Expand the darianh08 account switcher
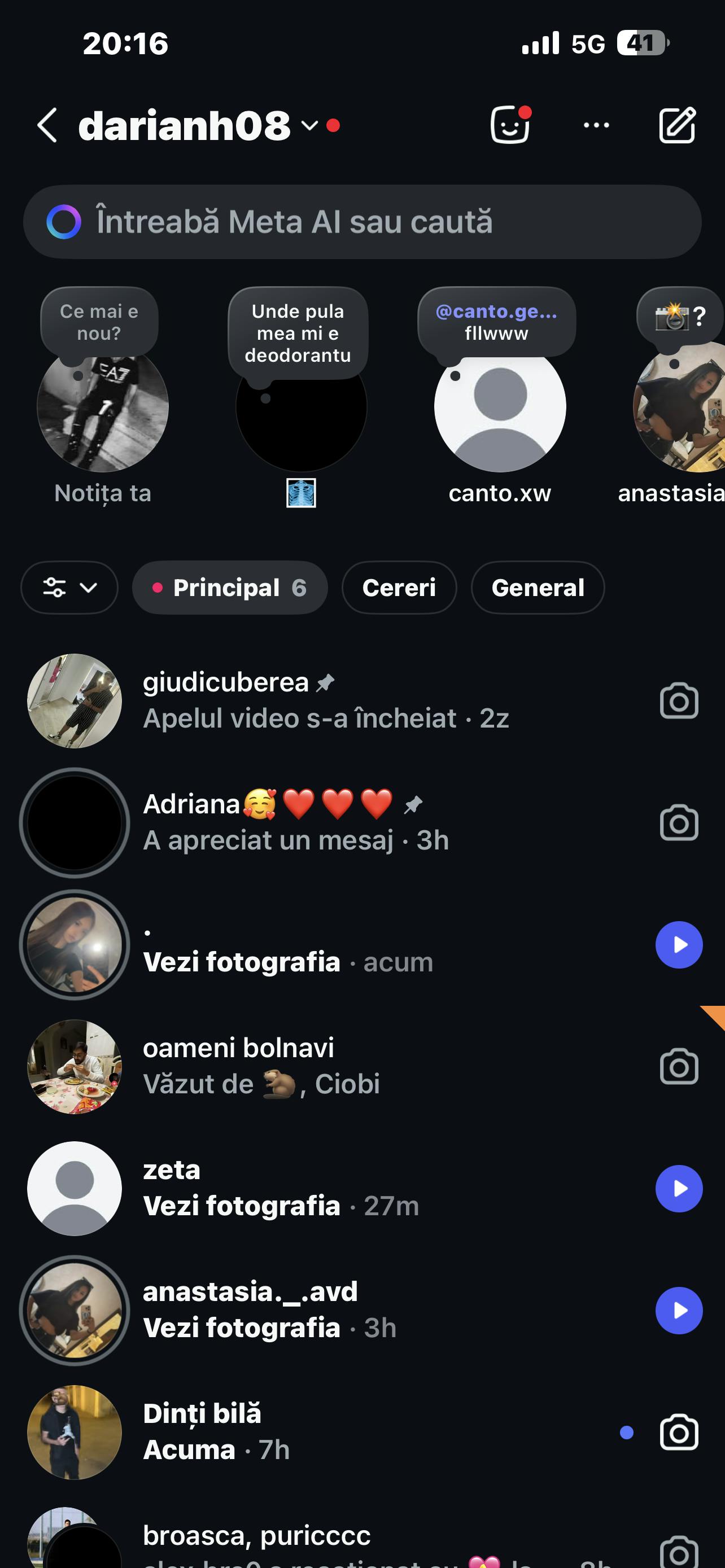 tap(309, 125)
